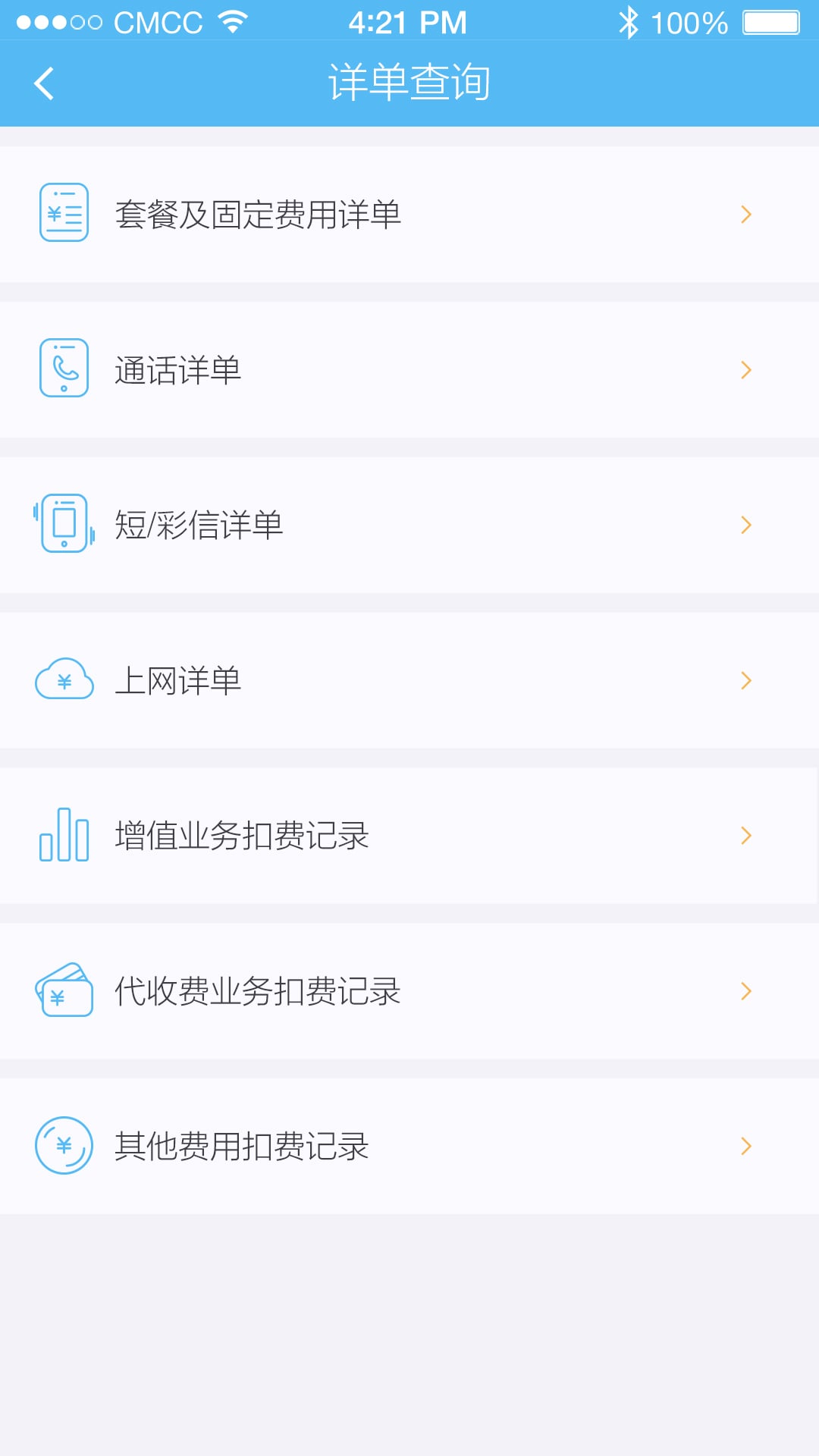Viewport: 819px width, 1456px height.
Task: Tap the bill icon beside 套餐及固定费用详单
Action: coord(64,214)
